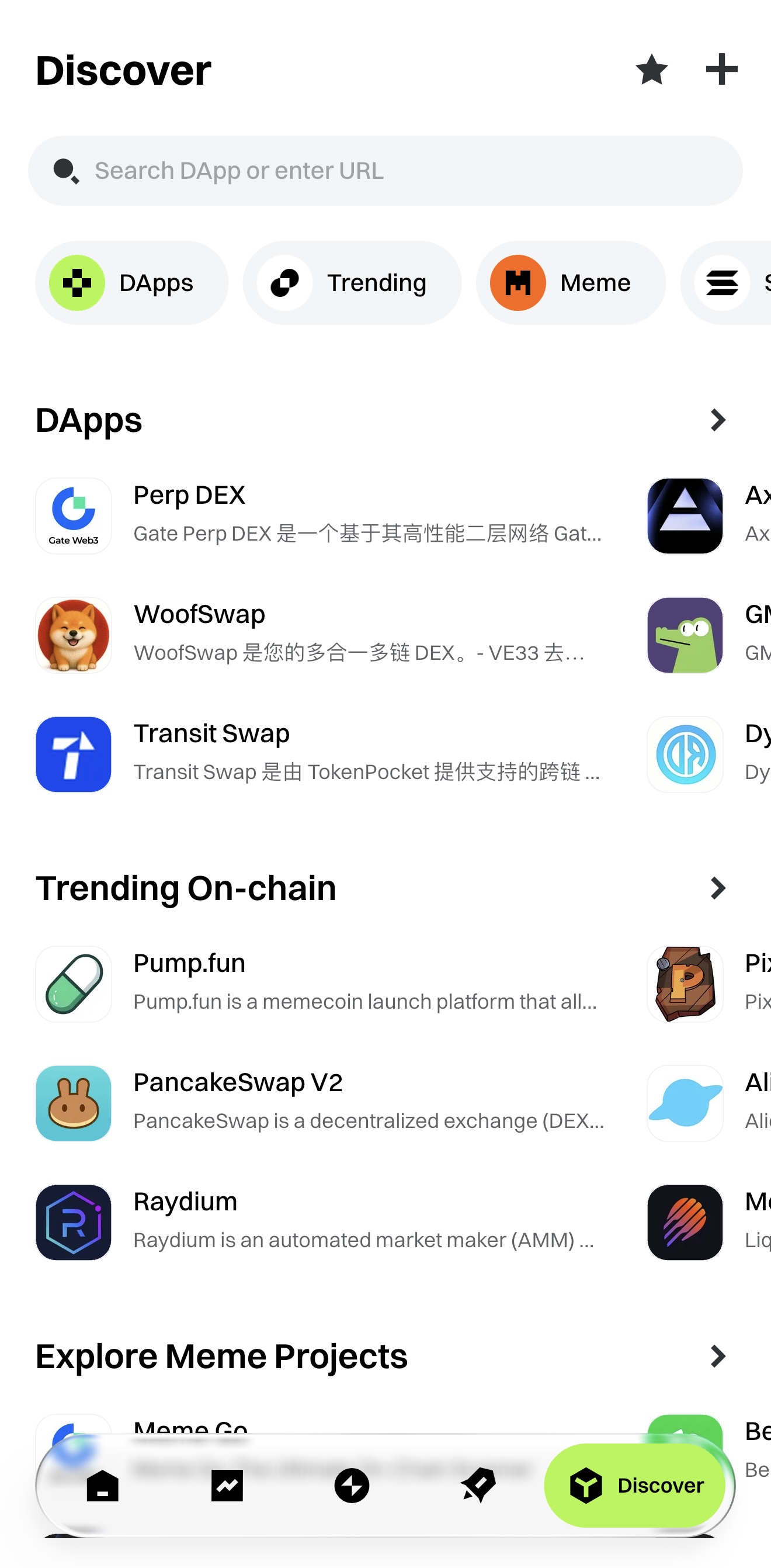
Task: Expand Explore Meme Projects arrow
Action: (717, 1356)
